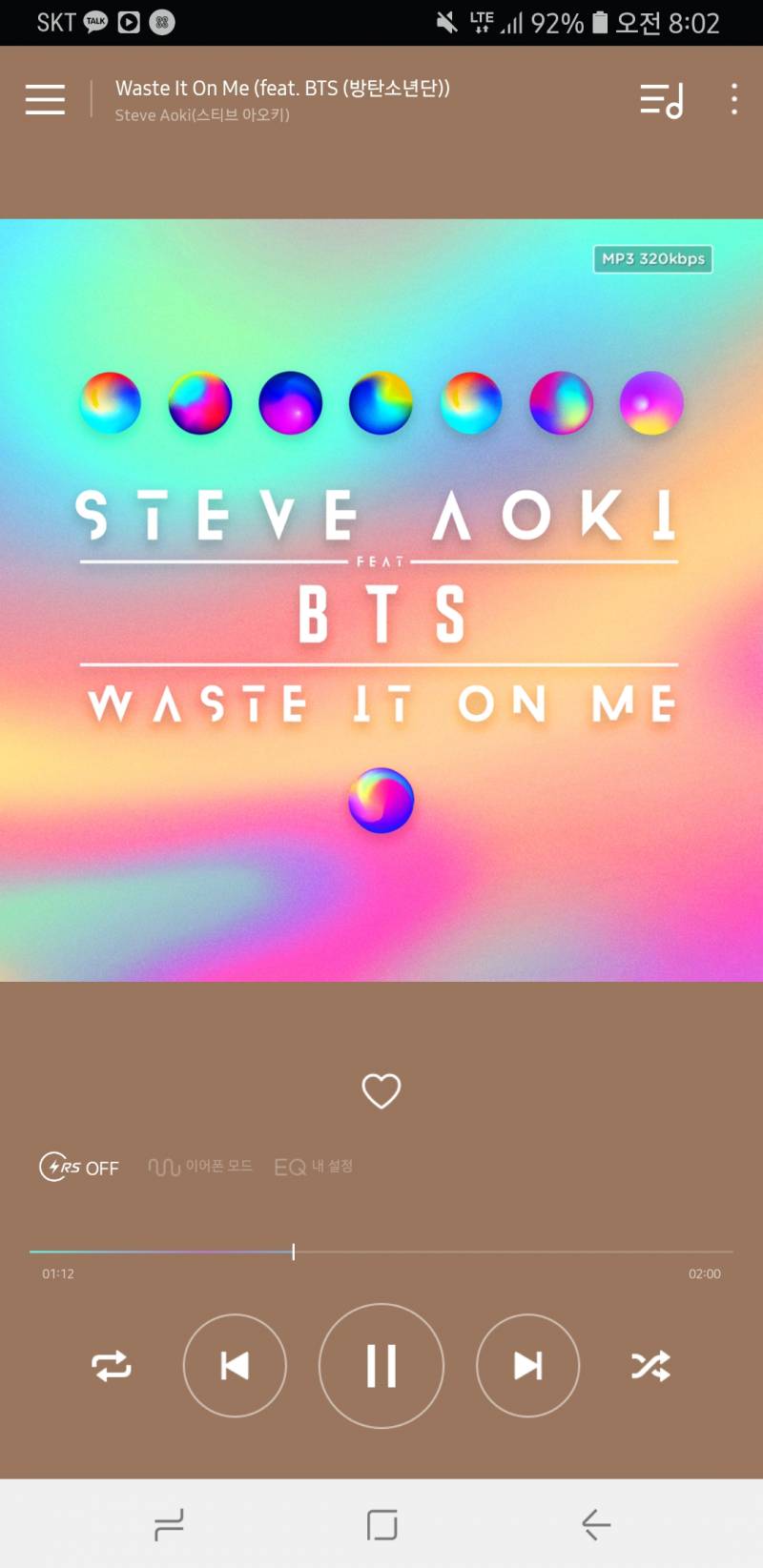Open the EQ equalizer settings
Image resolution: width=763 pixels, height=1568 pixels.
(313, 1165)
